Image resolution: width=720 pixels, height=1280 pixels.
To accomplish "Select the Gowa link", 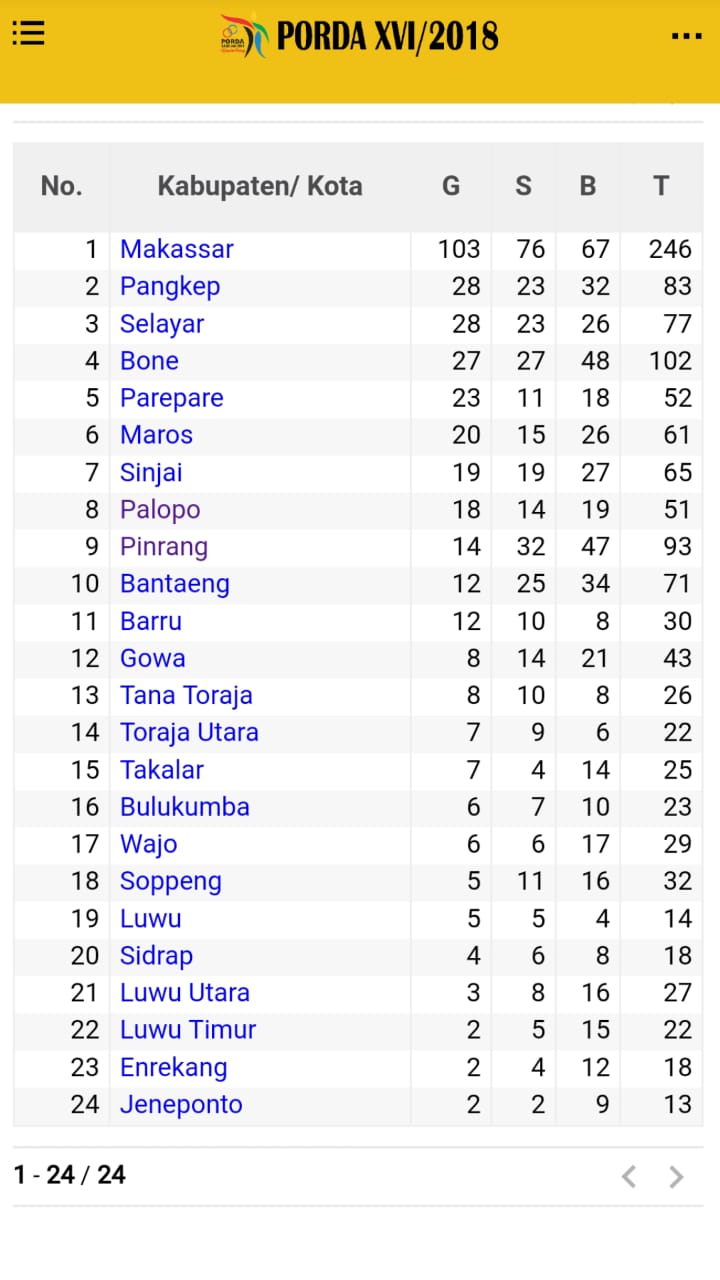I will [x=153, y=658].
